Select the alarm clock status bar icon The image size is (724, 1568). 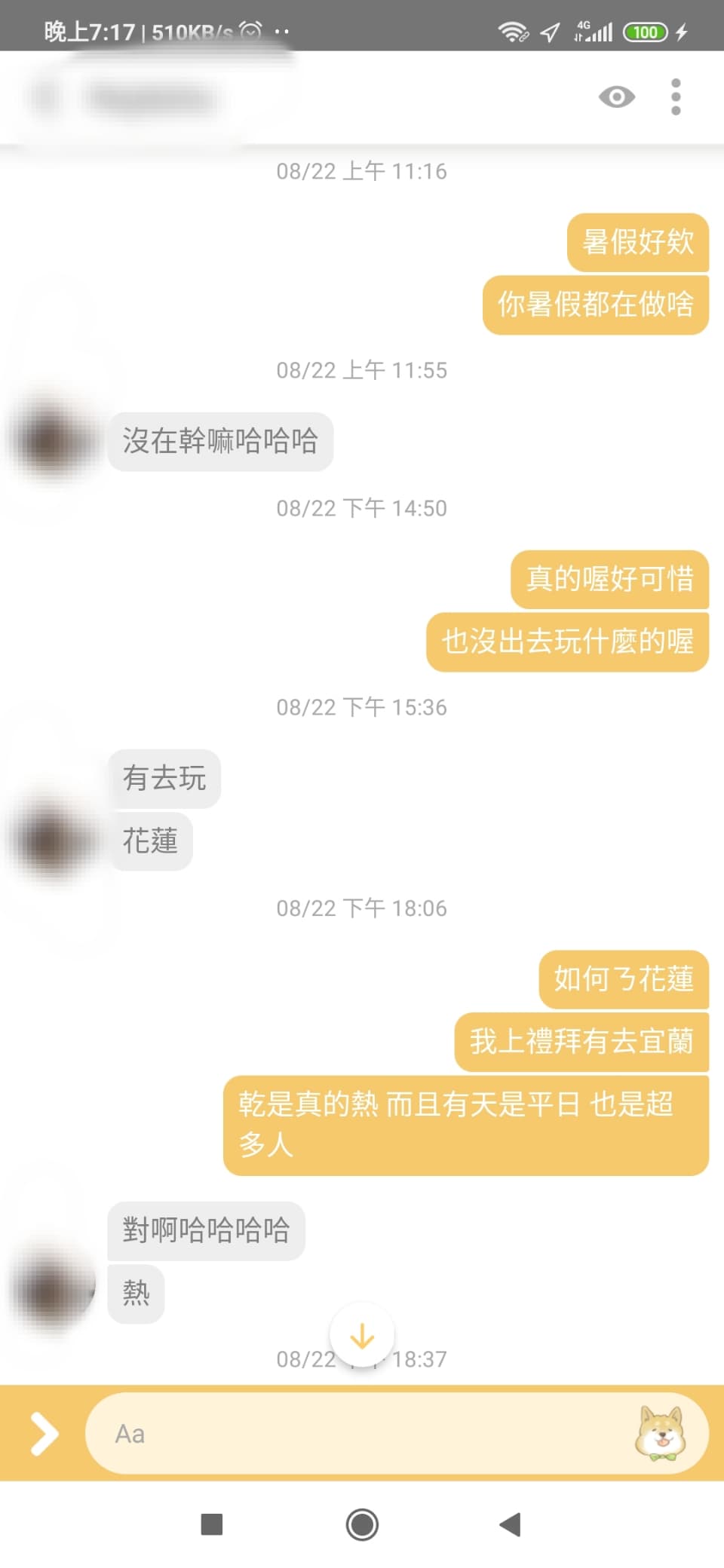[x=249, y=30]
